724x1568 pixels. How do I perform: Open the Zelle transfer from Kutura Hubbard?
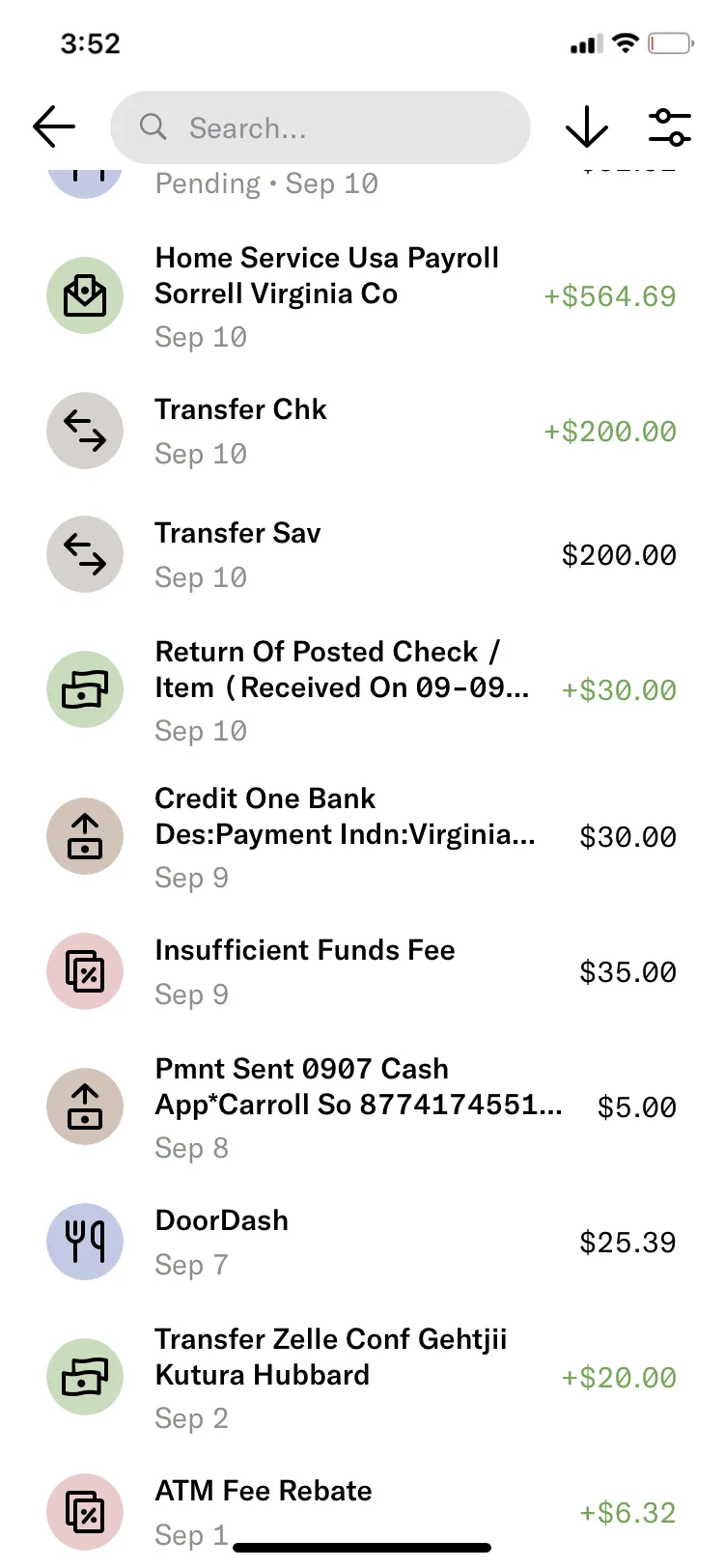[x=362, y=1378]
